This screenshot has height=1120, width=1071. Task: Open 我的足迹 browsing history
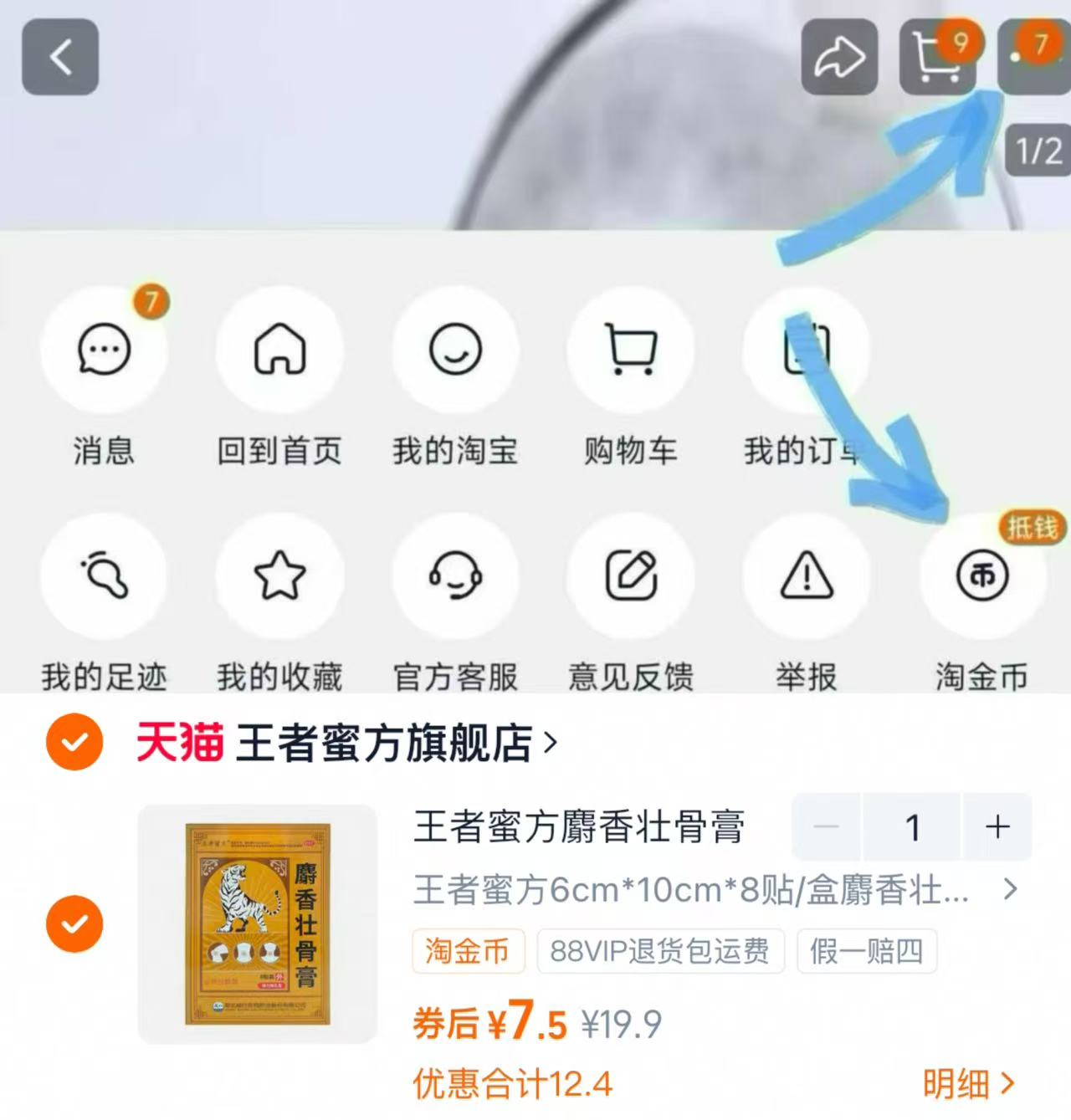[x=104, y=576]
